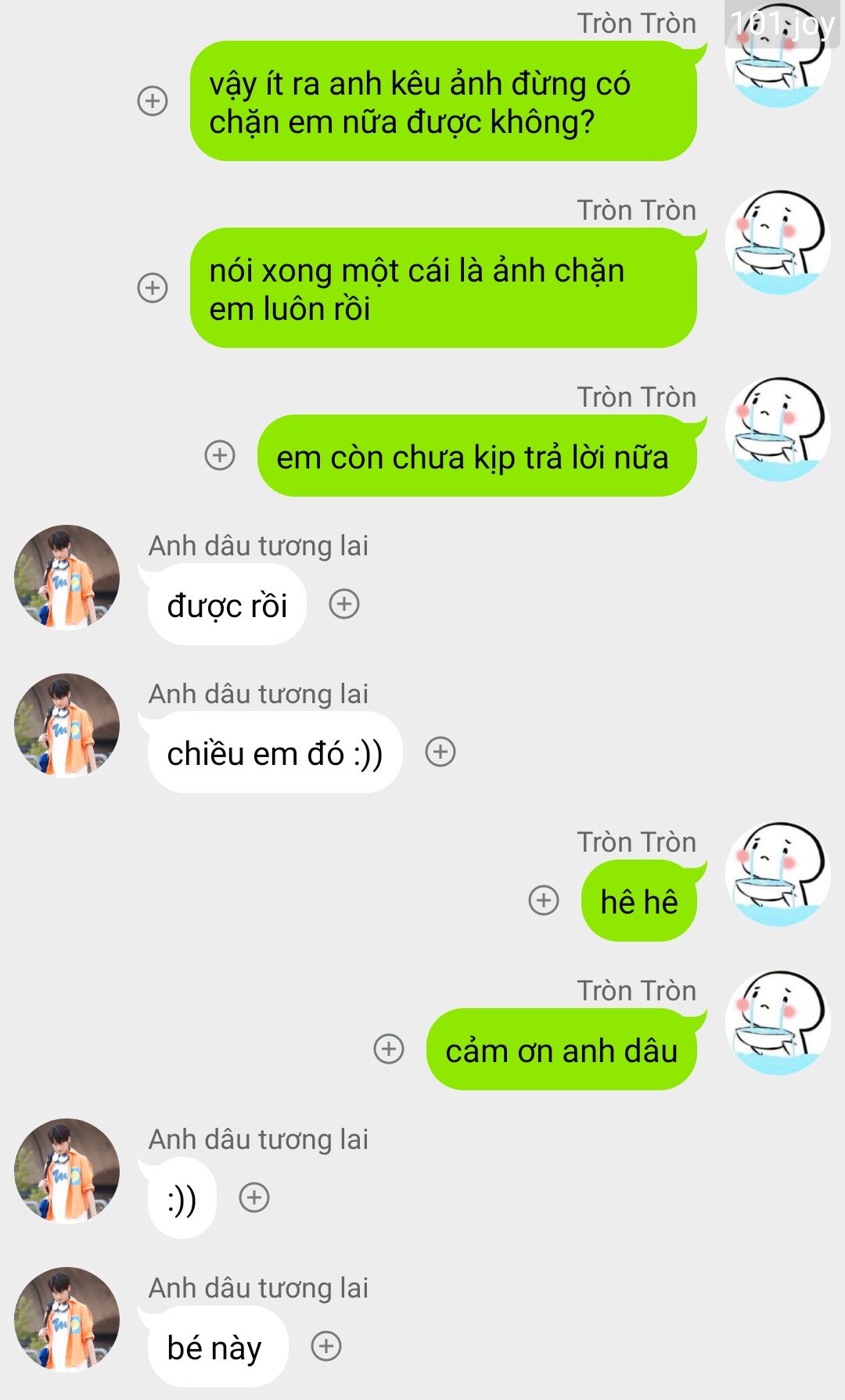Tap plus icon next to "cảm ơn anh dâu"

[389, 1048]
